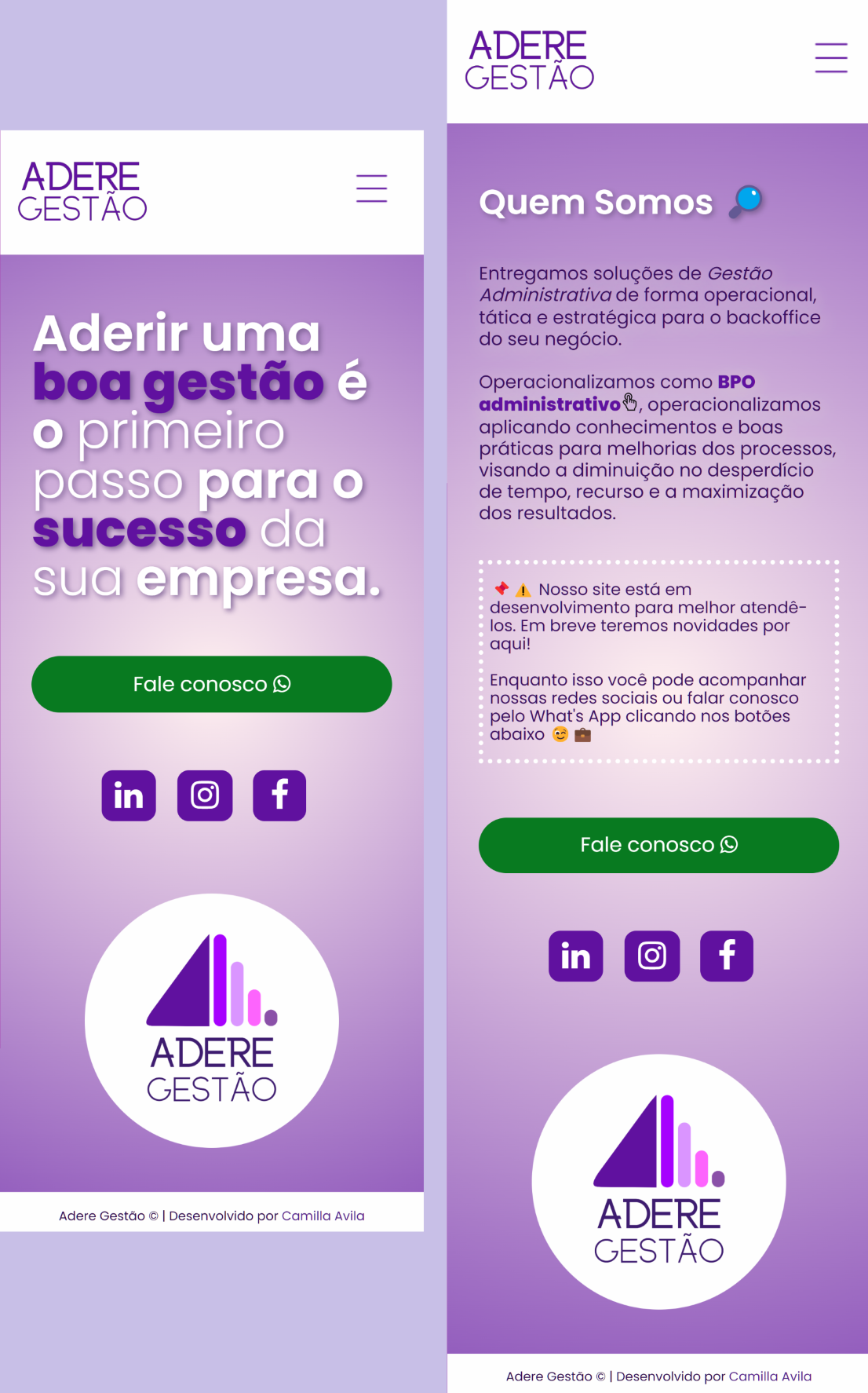Click the Fale conosco button on home screen

[x=211, y=684]
